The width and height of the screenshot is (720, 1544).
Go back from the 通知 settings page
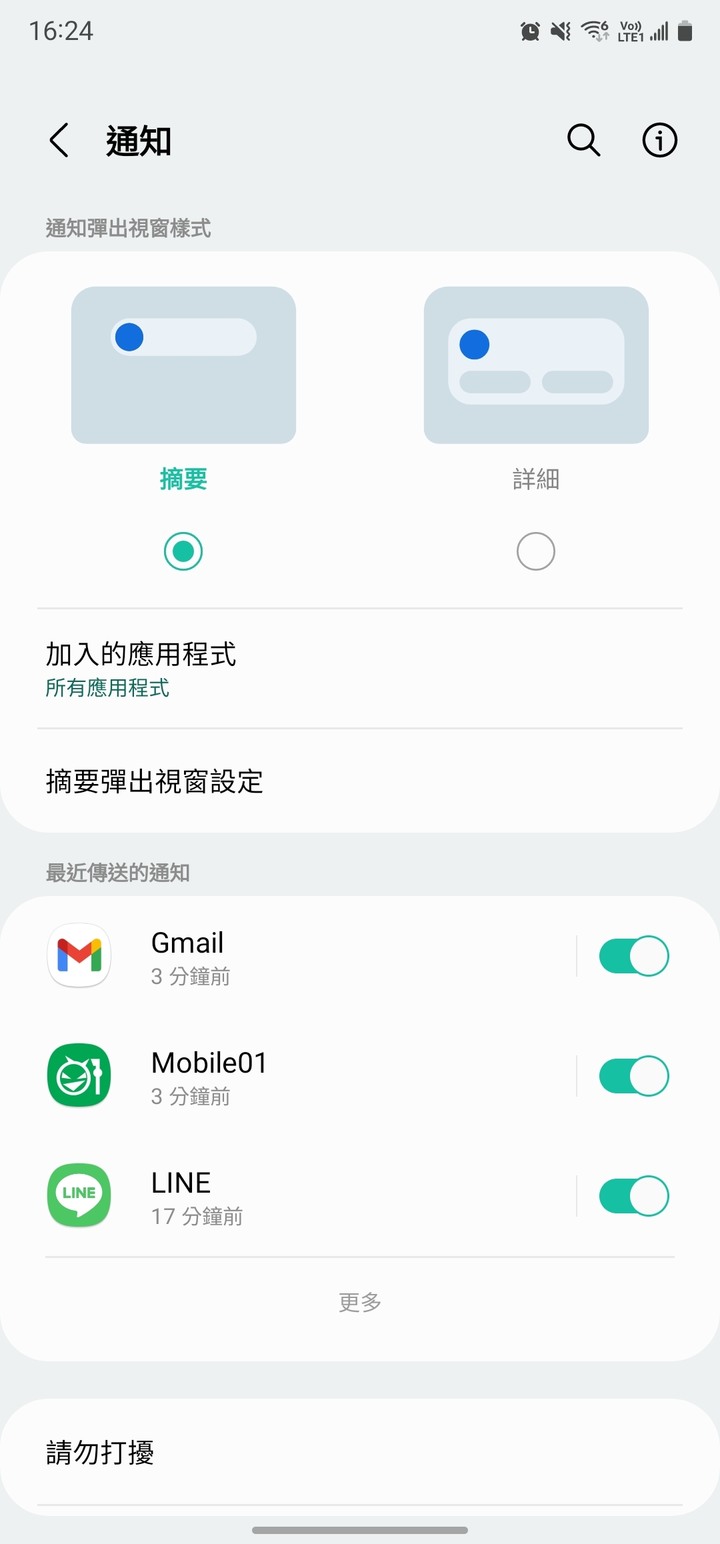[59, 141]
